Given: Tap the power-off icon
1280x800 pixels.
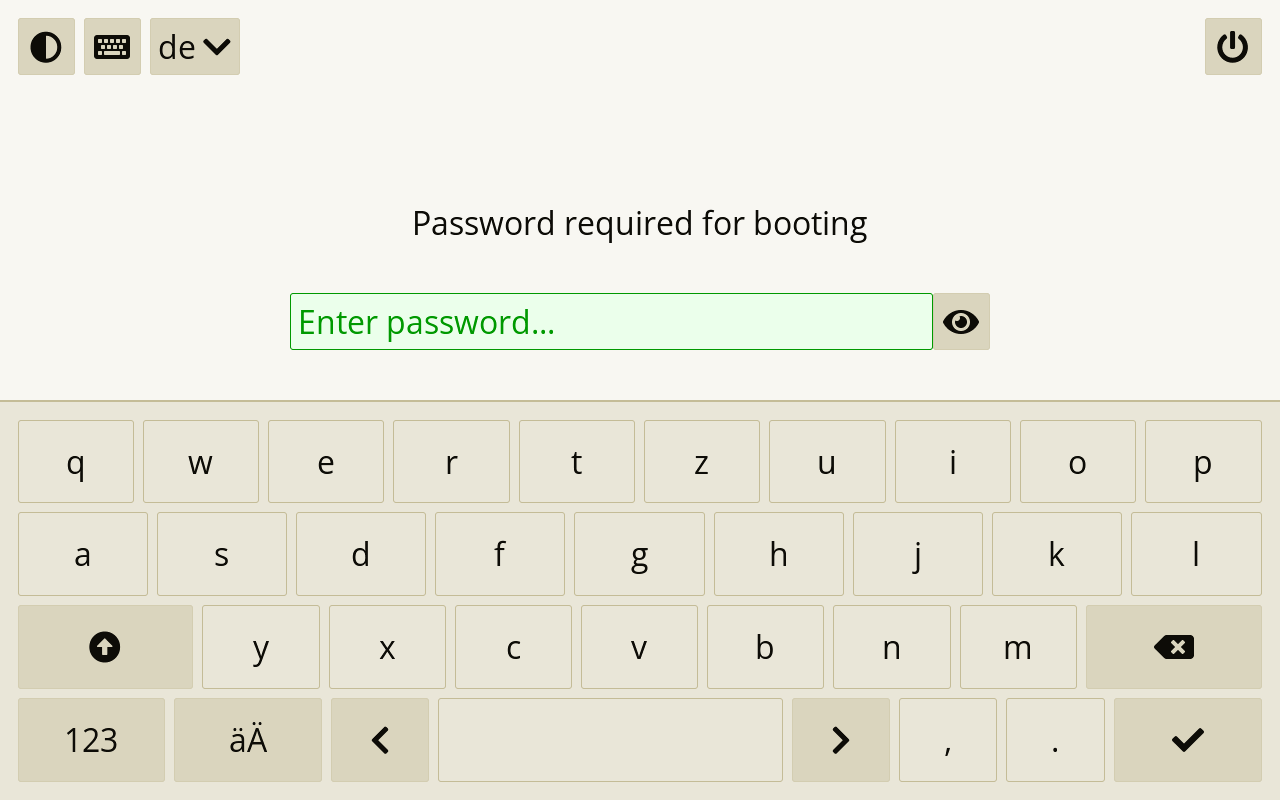Looking at the screenshot, I should tap(1232, 47).
